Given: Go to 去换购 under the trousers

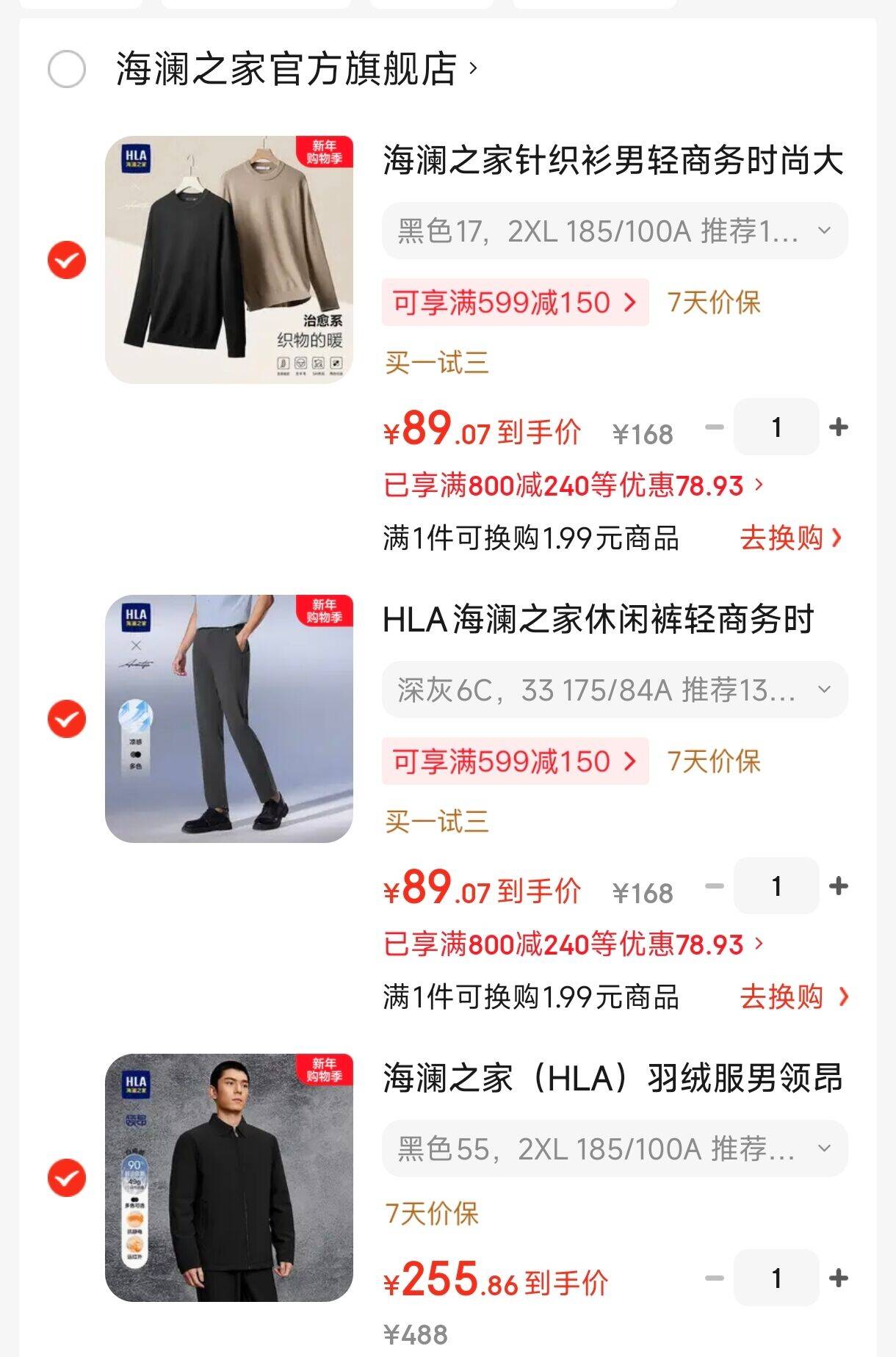Looking at the screenshot, I should tap(793, 997).
